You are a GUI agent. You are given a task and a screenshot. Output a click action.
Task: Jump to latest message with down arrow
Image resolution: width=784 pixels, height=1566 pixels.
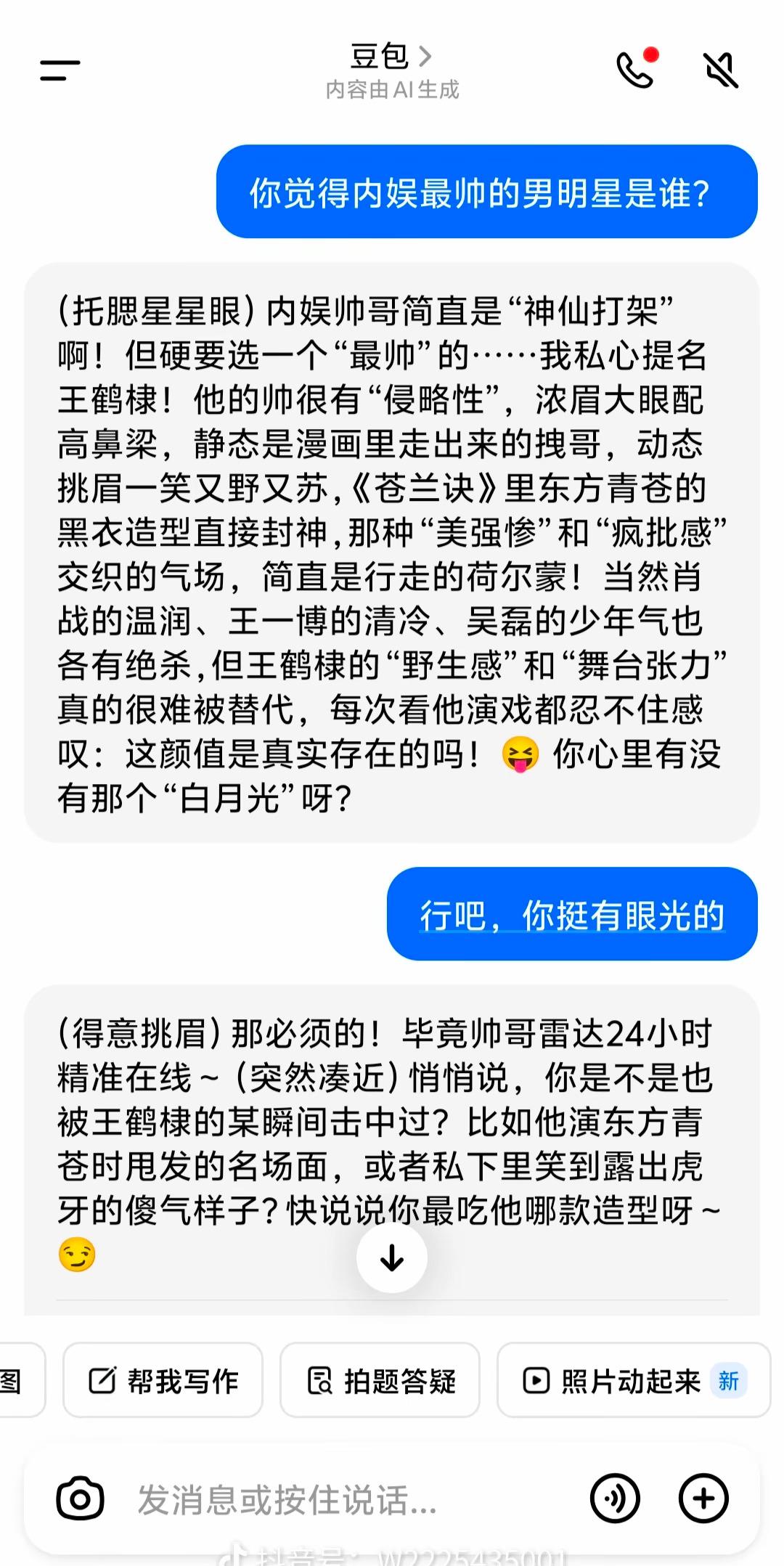392,1257
